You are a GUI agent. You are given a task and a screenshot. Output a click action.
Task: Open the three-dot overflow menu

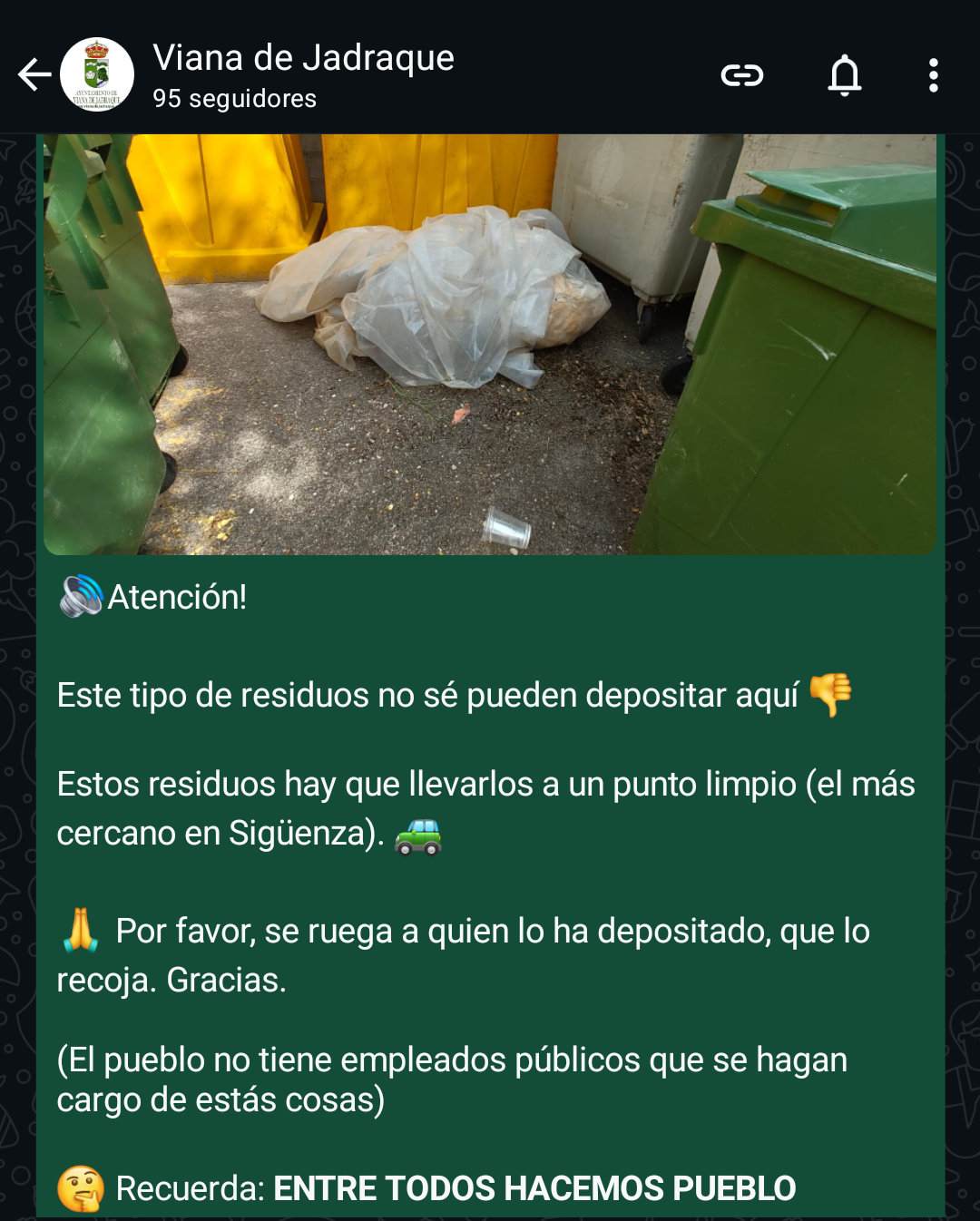click(x=933, y=74)
